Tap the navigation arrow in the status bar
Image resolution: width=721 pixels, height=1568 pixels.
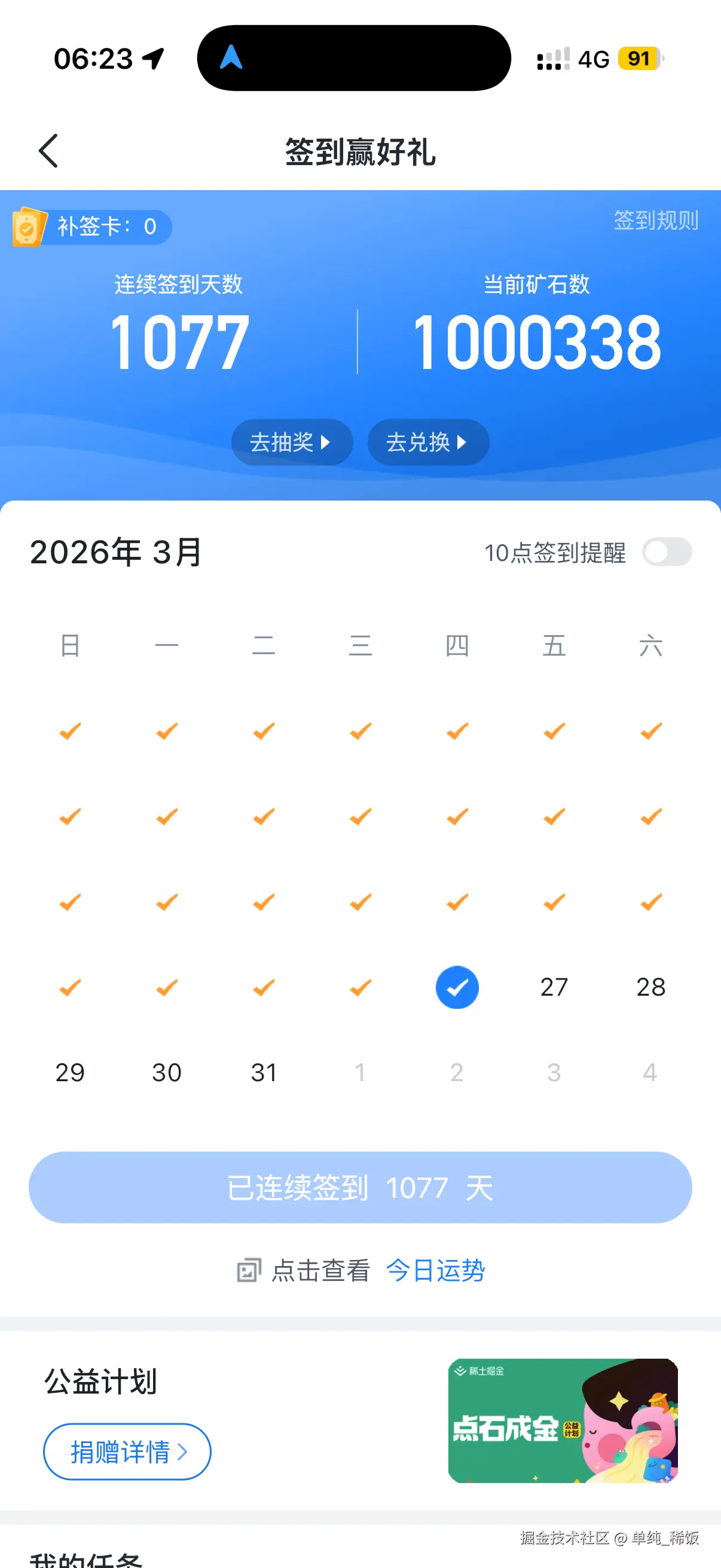[152, 59]
